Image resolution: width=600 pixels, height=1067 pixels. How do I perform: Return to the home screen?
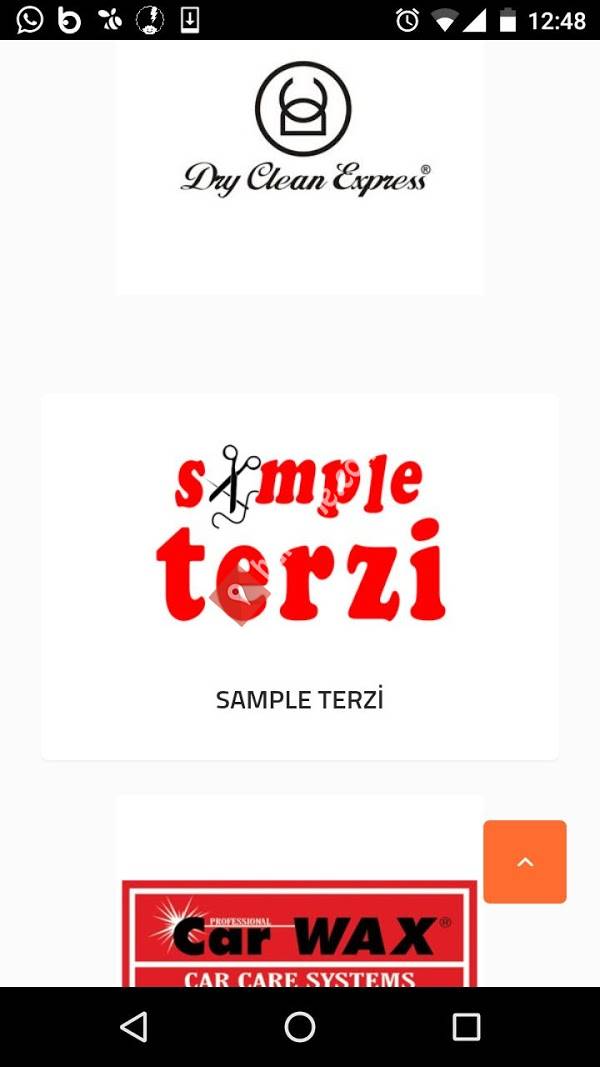(x=300, y=1026)
